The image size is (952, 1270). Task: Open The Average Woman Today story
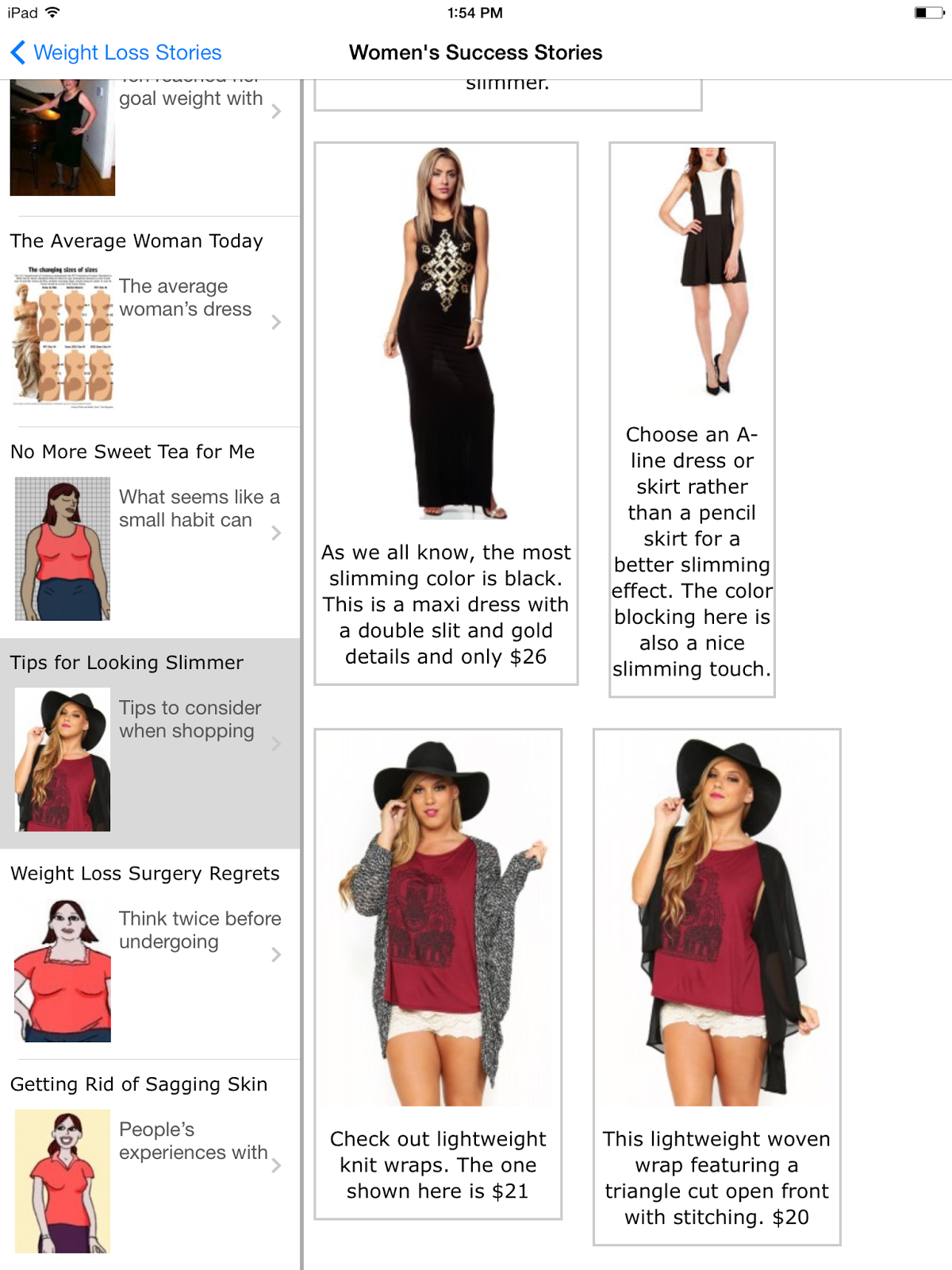pos(149,321)
